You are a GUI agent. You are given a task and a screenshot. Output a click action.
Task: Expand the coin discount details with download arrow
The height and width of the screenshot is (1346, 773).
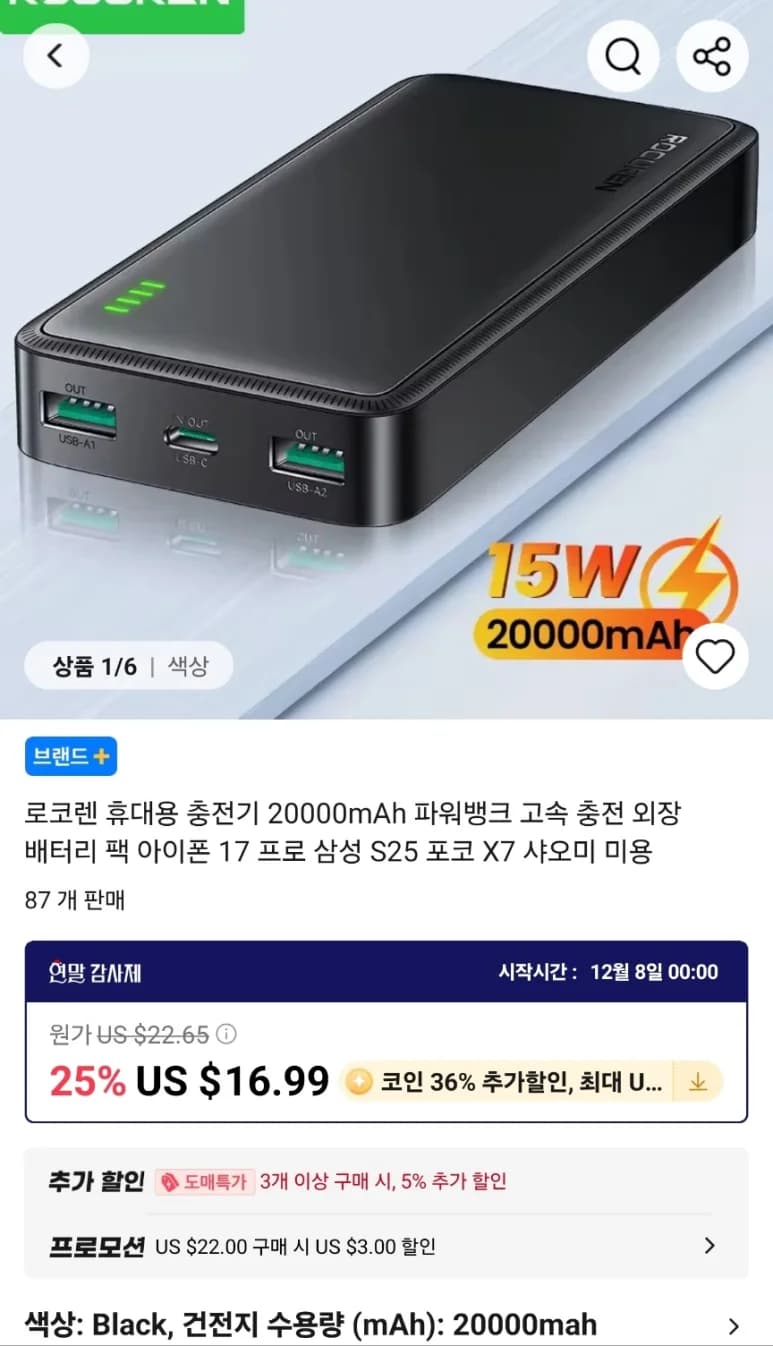coord(698,1081)
